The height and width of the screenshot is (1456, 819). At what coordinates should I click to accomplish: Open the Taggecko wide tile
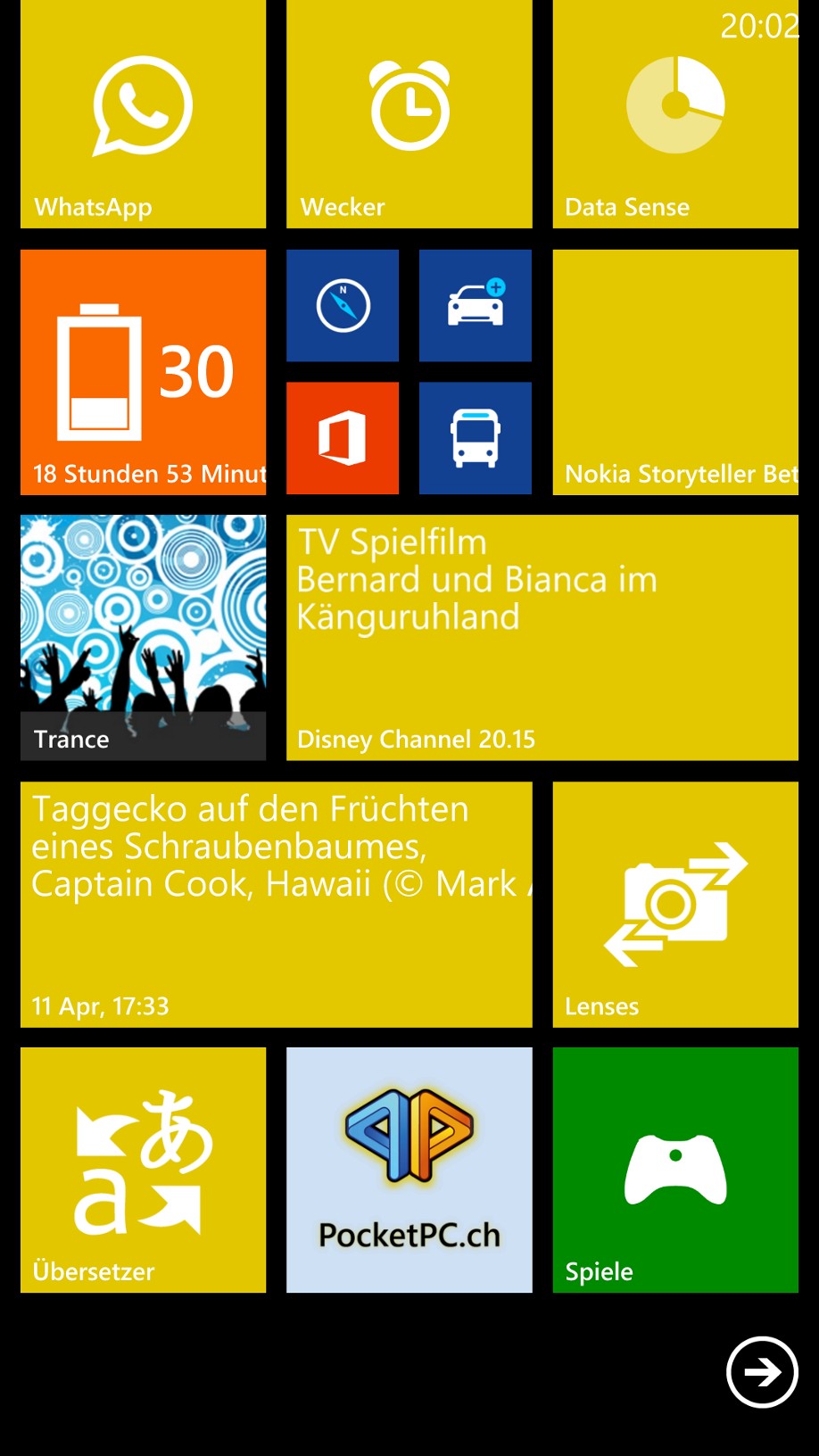277,905
